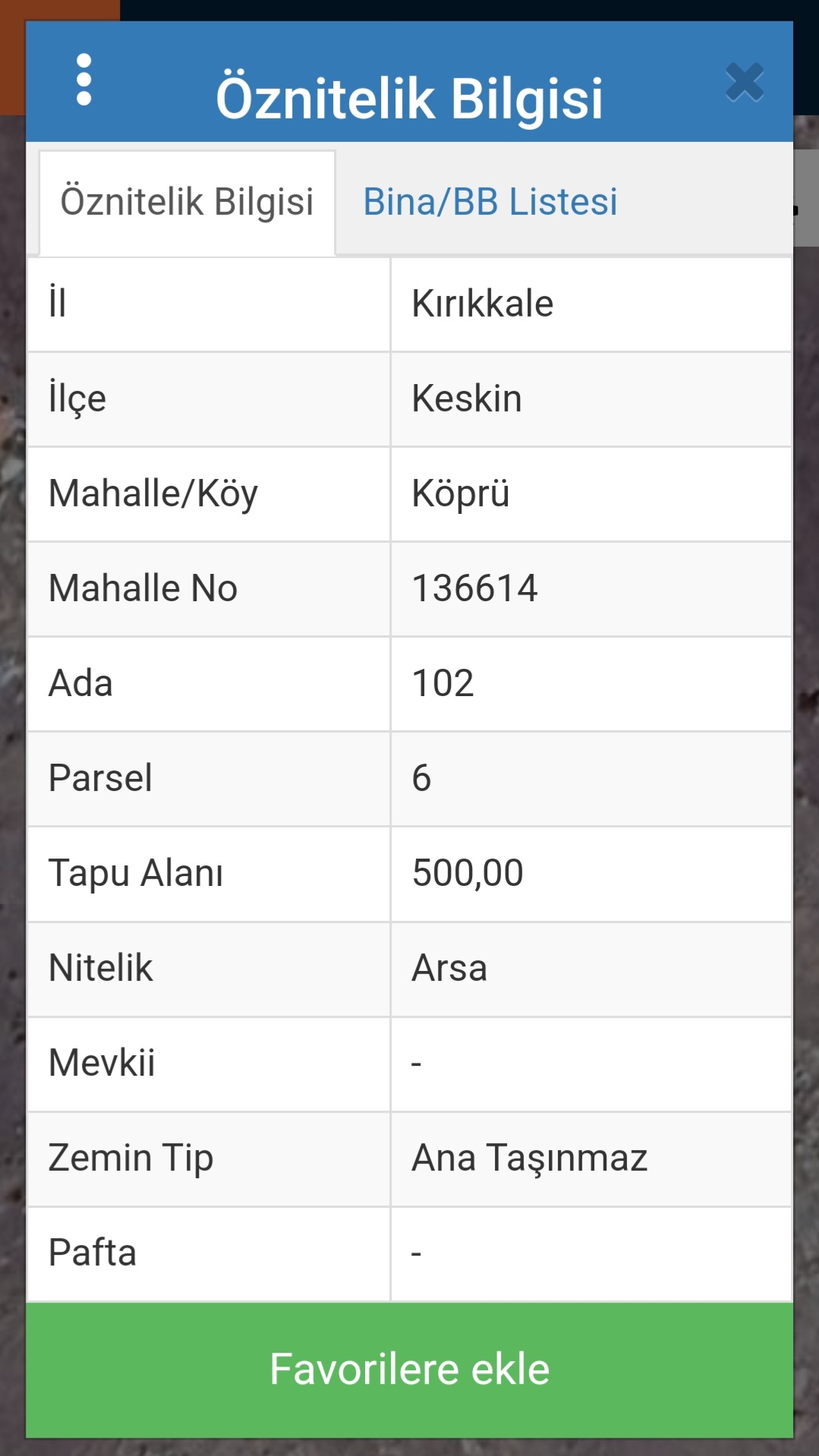Close the Öznitelik Bilgisi dialog
This screenshot has height=1456, width=819.
744,82
